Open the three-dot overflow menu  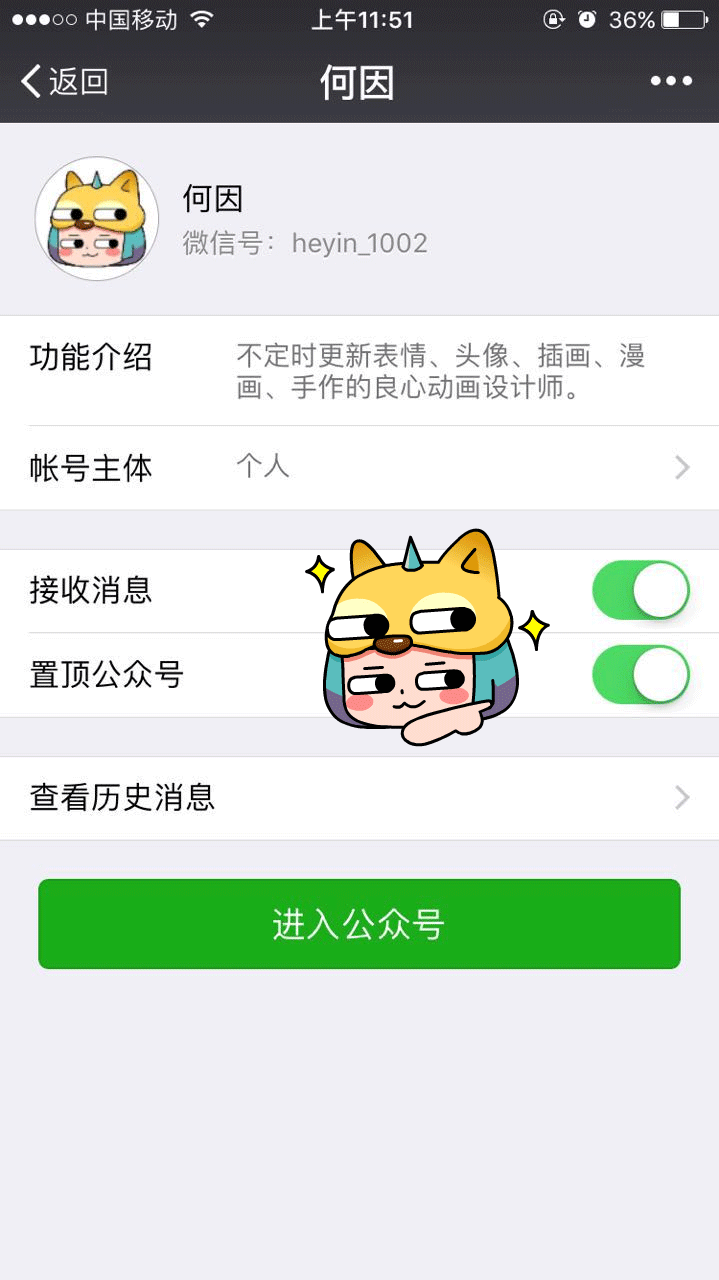pos(670,81)
